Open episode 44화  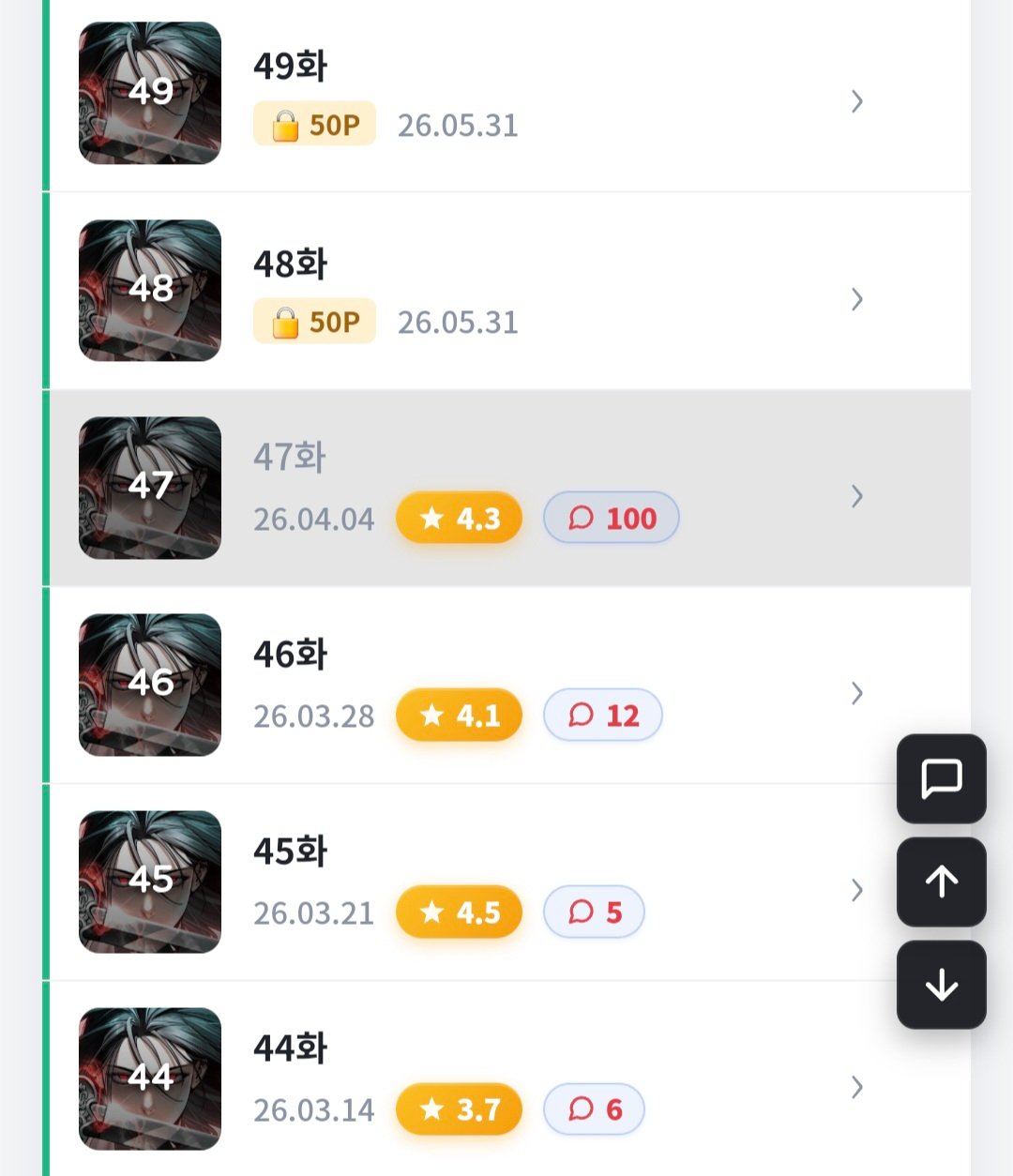pyautogui.click(x=506, y=1078)
